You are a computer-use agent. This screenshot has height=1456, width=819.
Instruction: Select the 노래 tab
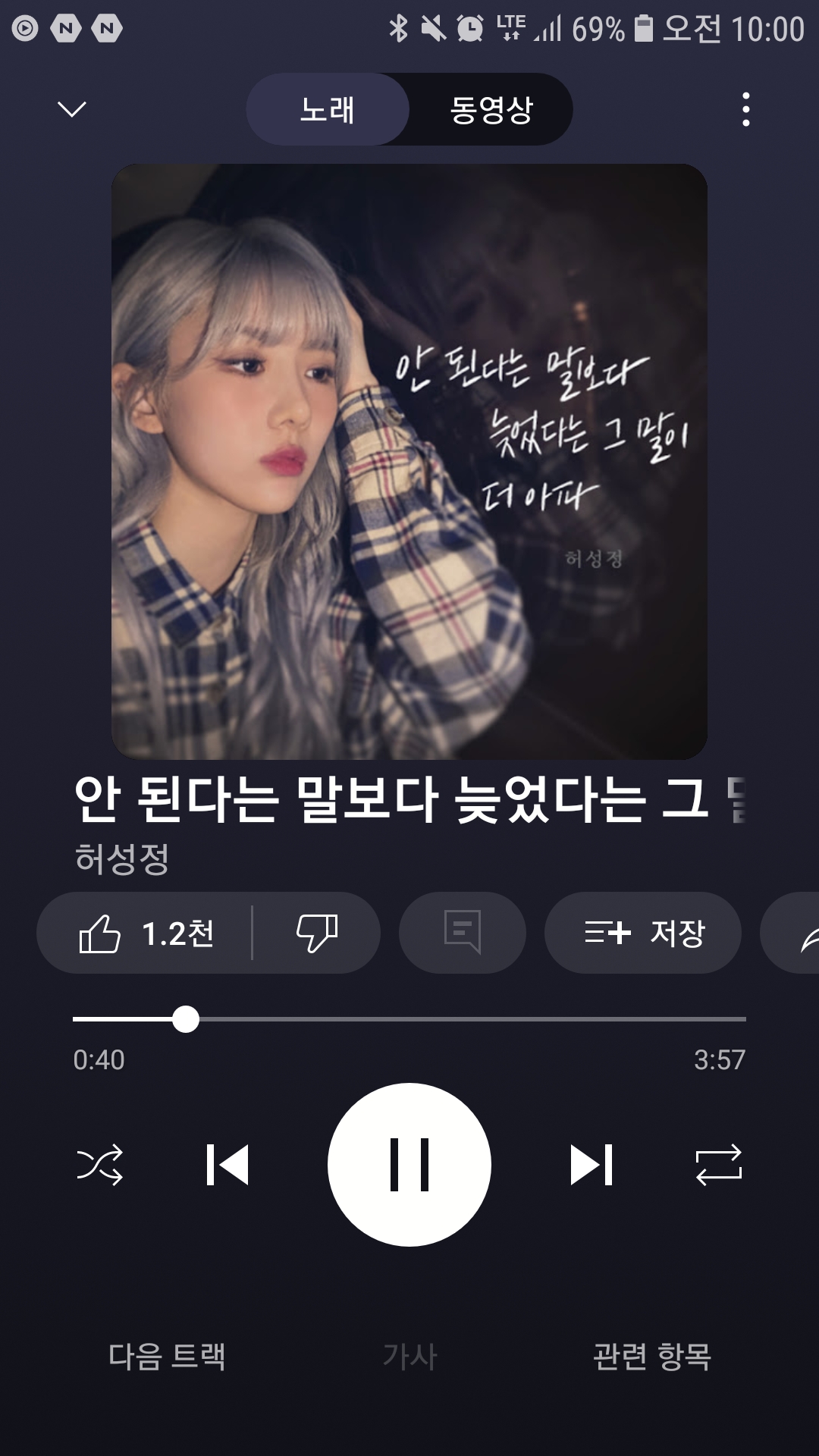[328, 109]
